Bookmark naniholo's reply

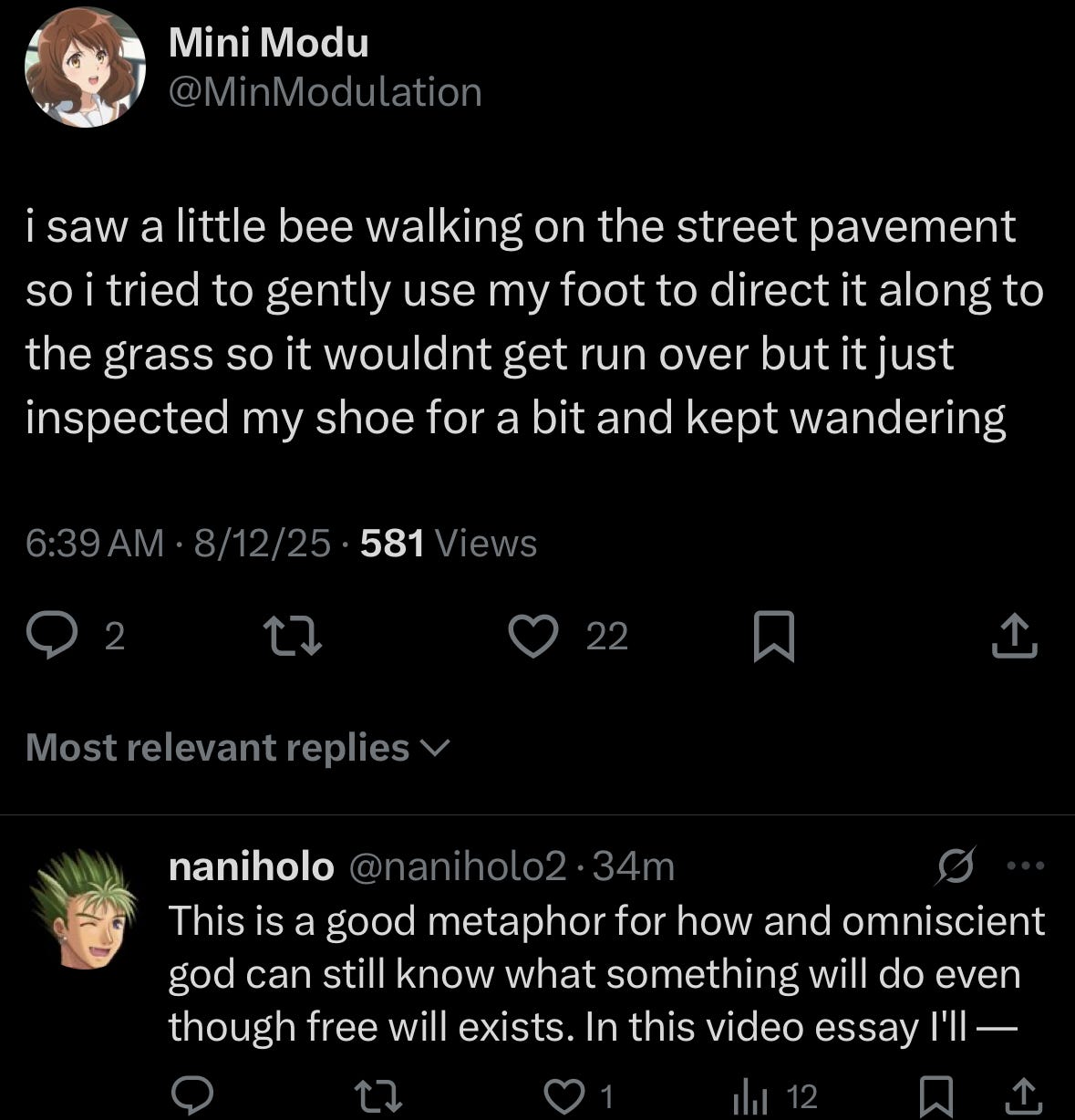point(935,1095)
